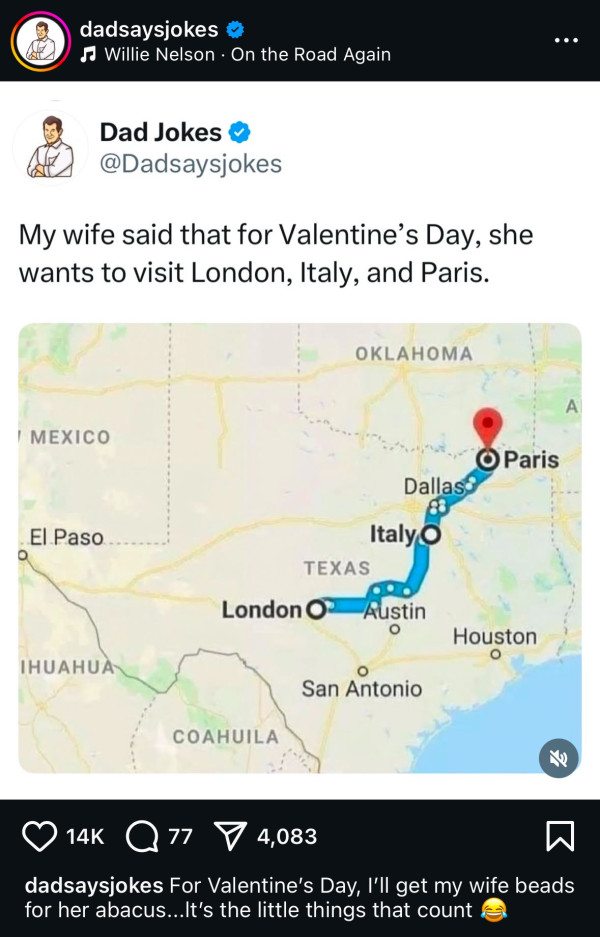The width and height of the screenshot is (600, 937).
Task: Open the post's three-dot options menu
Action: coord(565,41)
